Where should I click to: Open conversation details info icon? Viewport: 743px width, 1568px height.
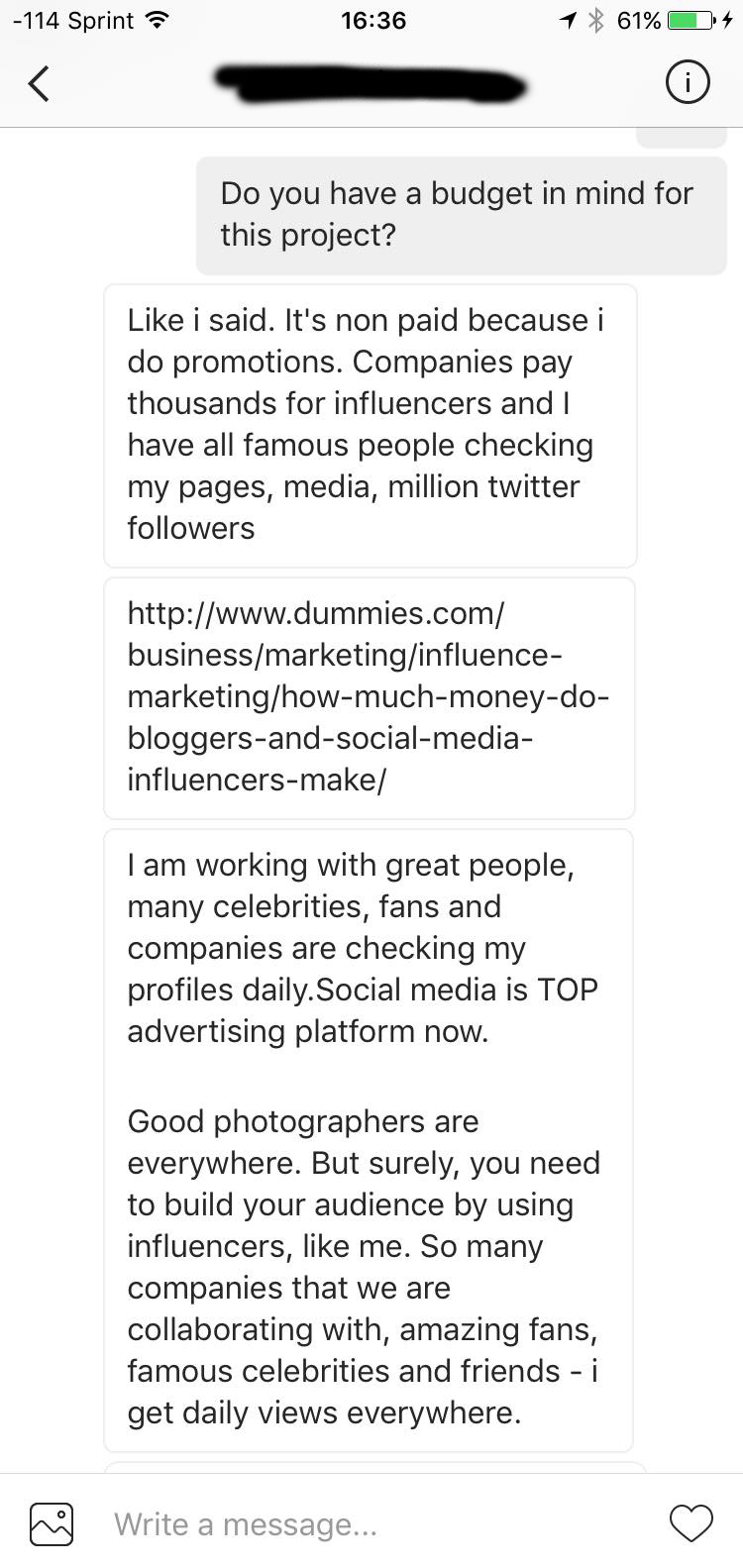coord(687,83)
